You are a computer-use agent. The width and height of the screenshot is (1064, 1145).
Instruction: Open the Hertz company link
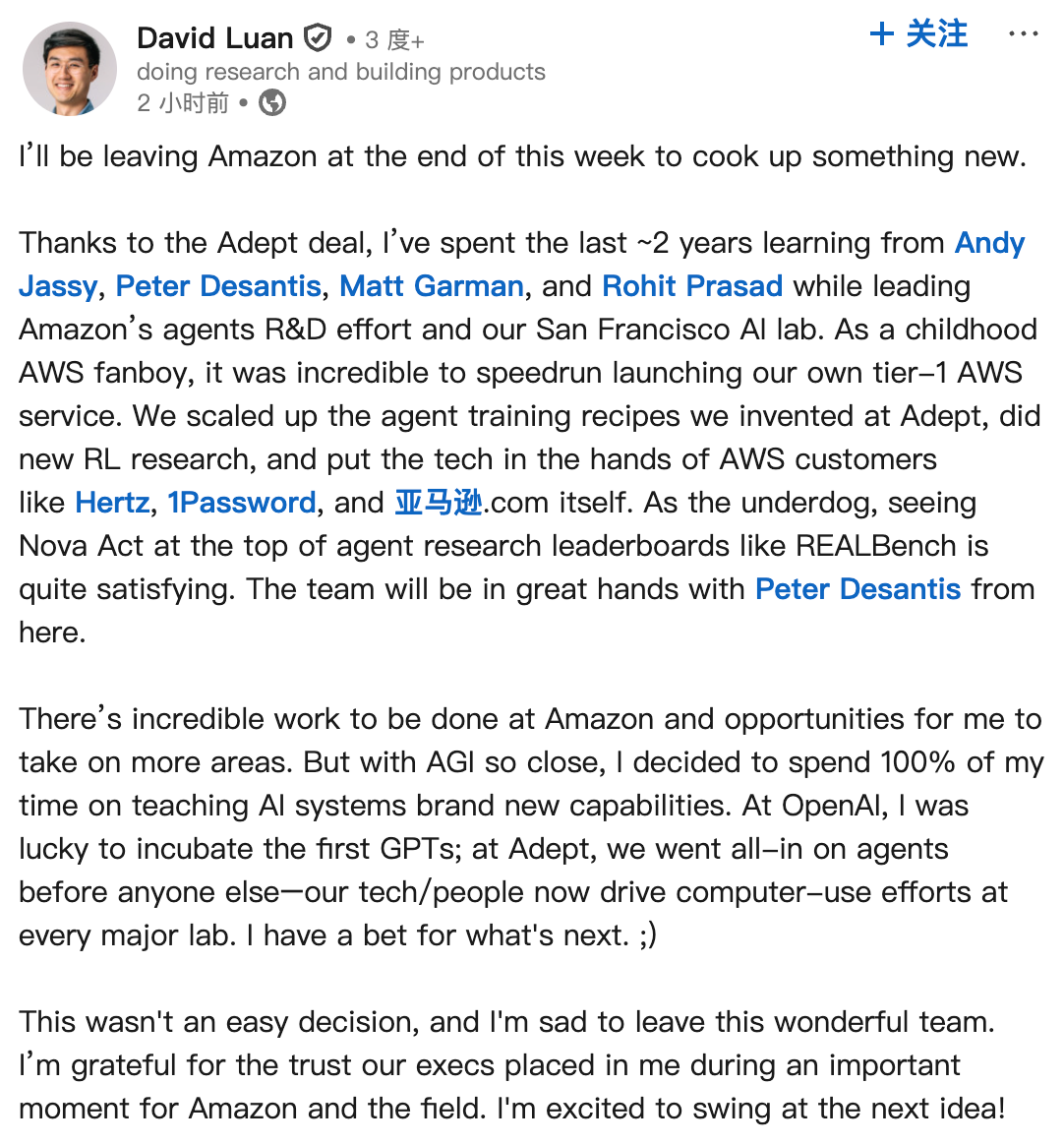click(x=112, y=503)
